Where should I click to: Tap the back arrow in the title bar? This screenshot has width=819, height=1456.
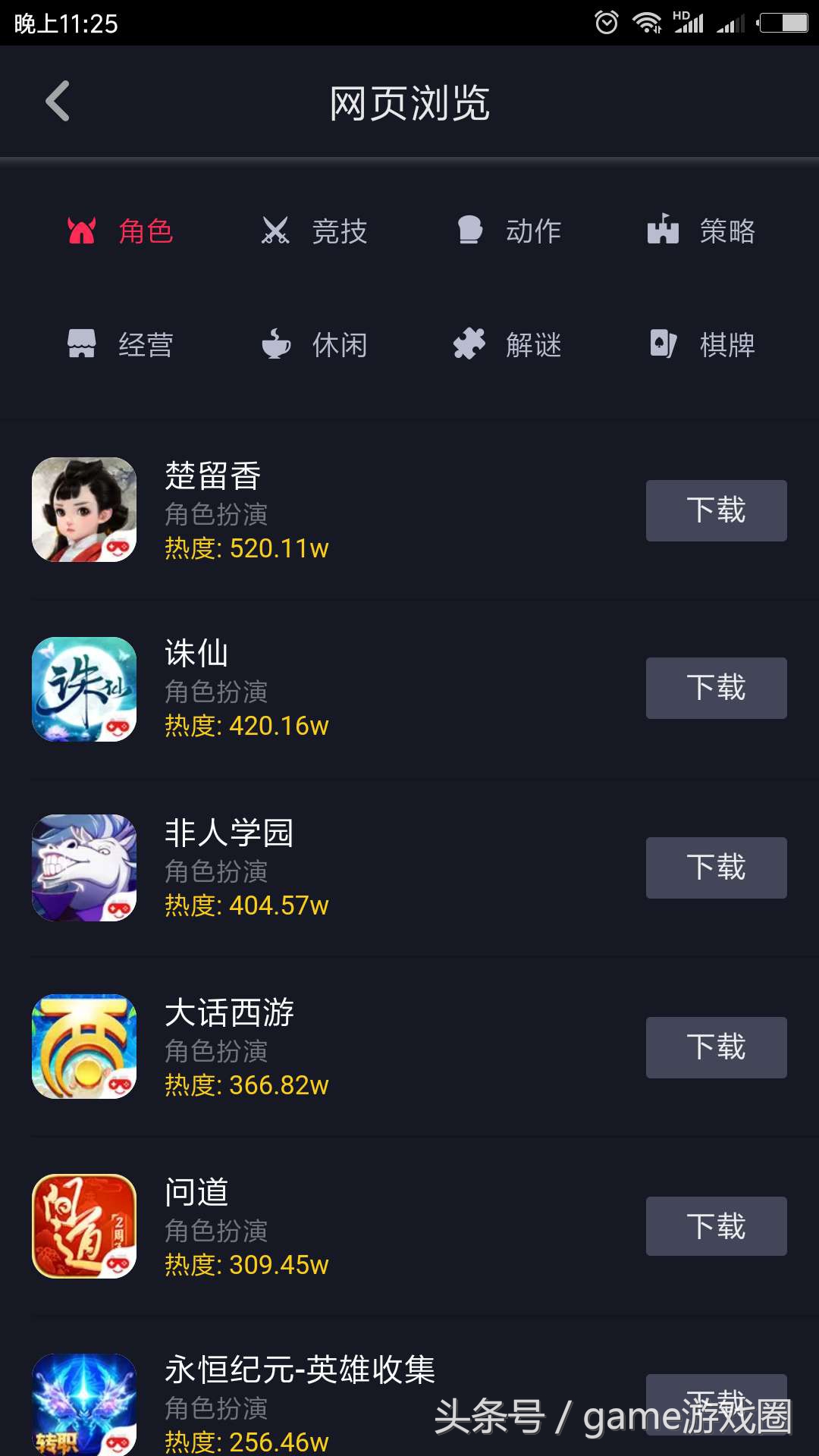(56, 101)
